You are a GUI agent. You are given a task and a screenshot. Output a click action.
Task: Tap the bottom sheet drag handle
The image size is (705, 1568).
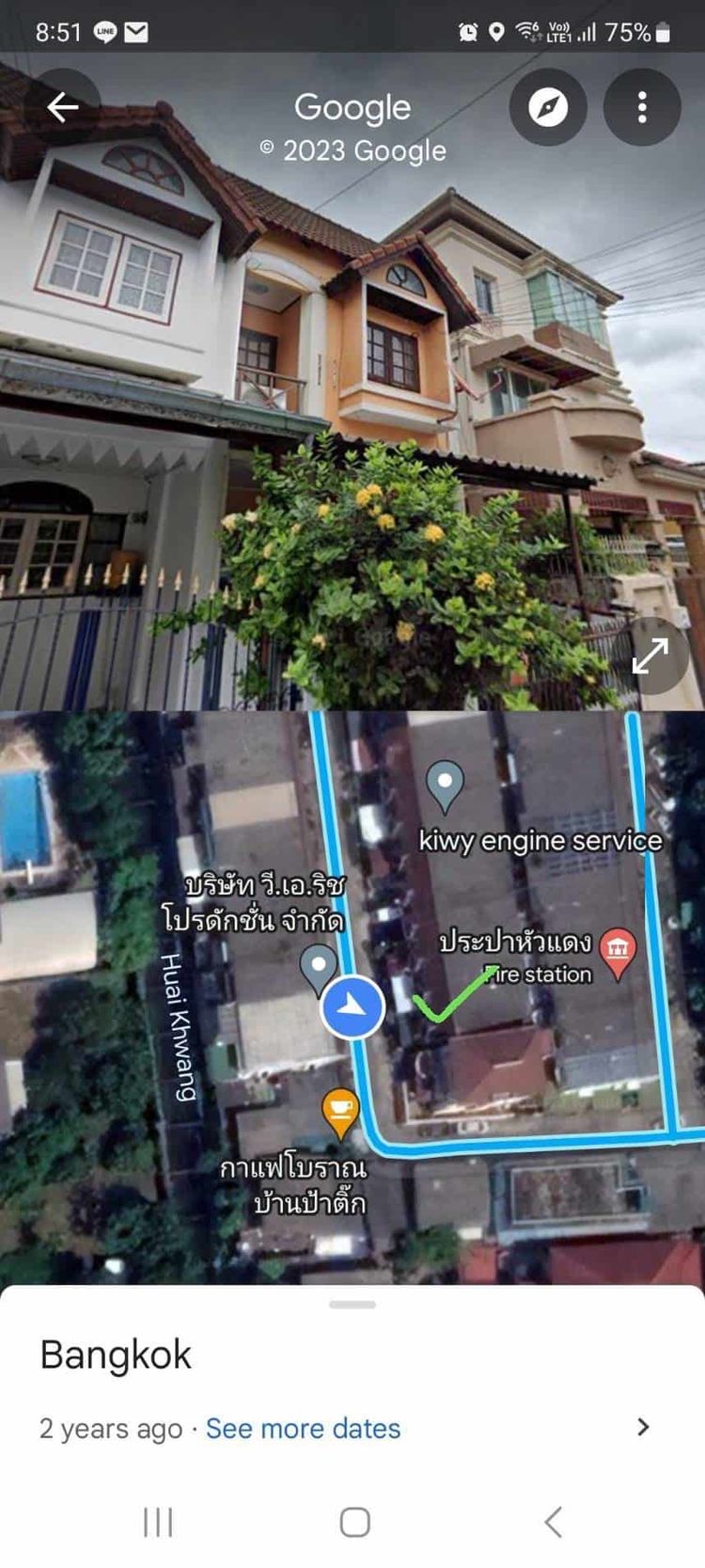pyautogui.click(x=352, y=1305)
